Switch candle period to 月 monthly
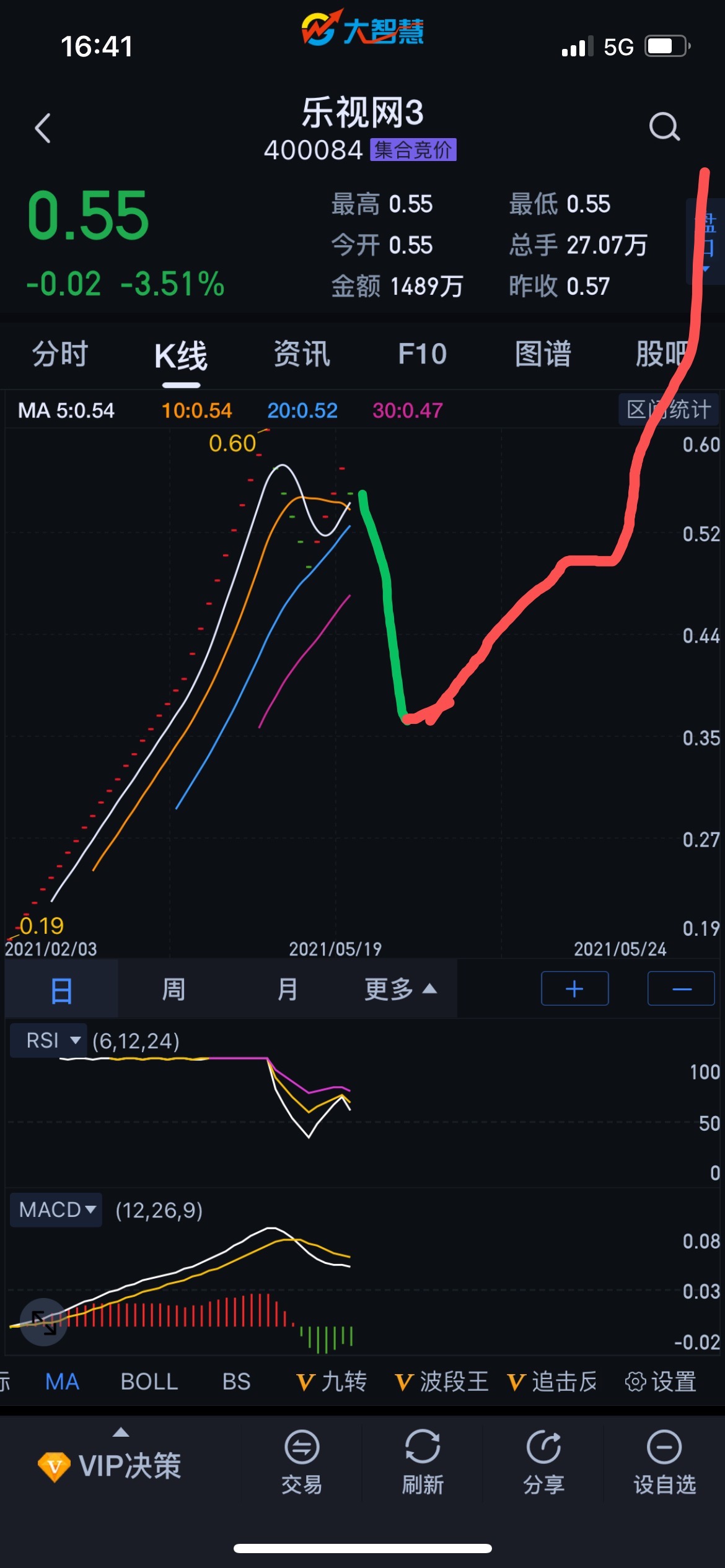The image size is (725, 1568). tap(287, 988)
